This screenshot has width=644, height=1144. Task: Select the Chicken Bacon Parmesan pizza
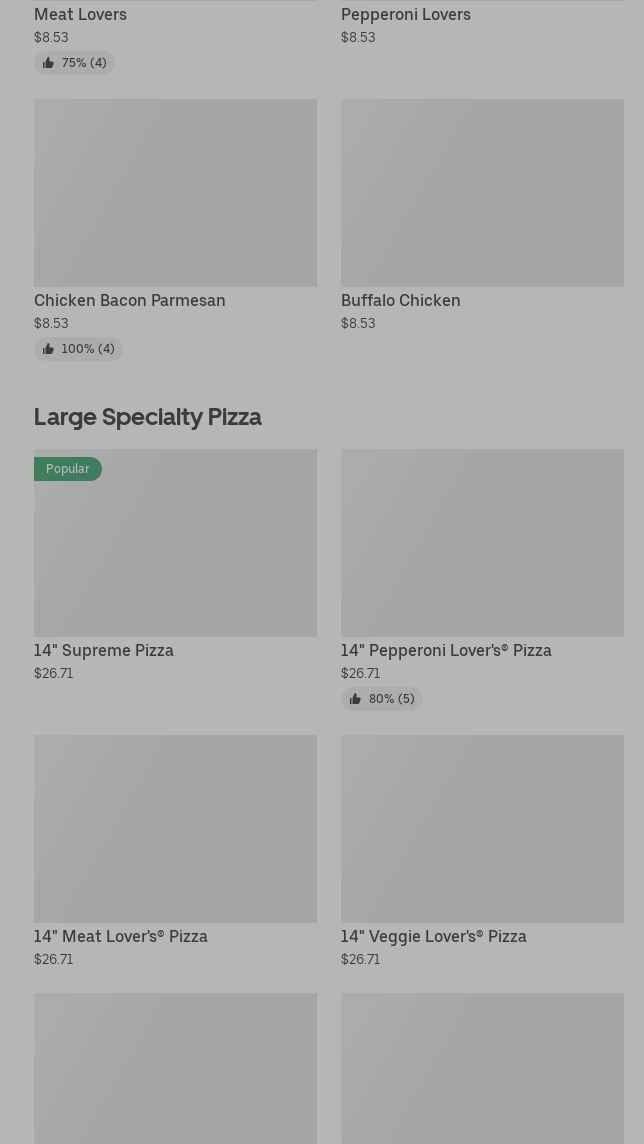[175, 193]
